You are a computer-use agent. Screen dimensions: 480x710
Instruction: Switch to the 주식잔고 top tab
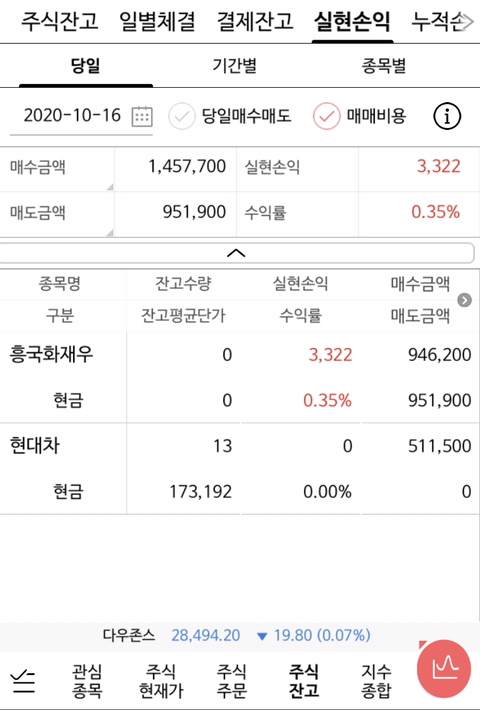click(x=60, y=21)
